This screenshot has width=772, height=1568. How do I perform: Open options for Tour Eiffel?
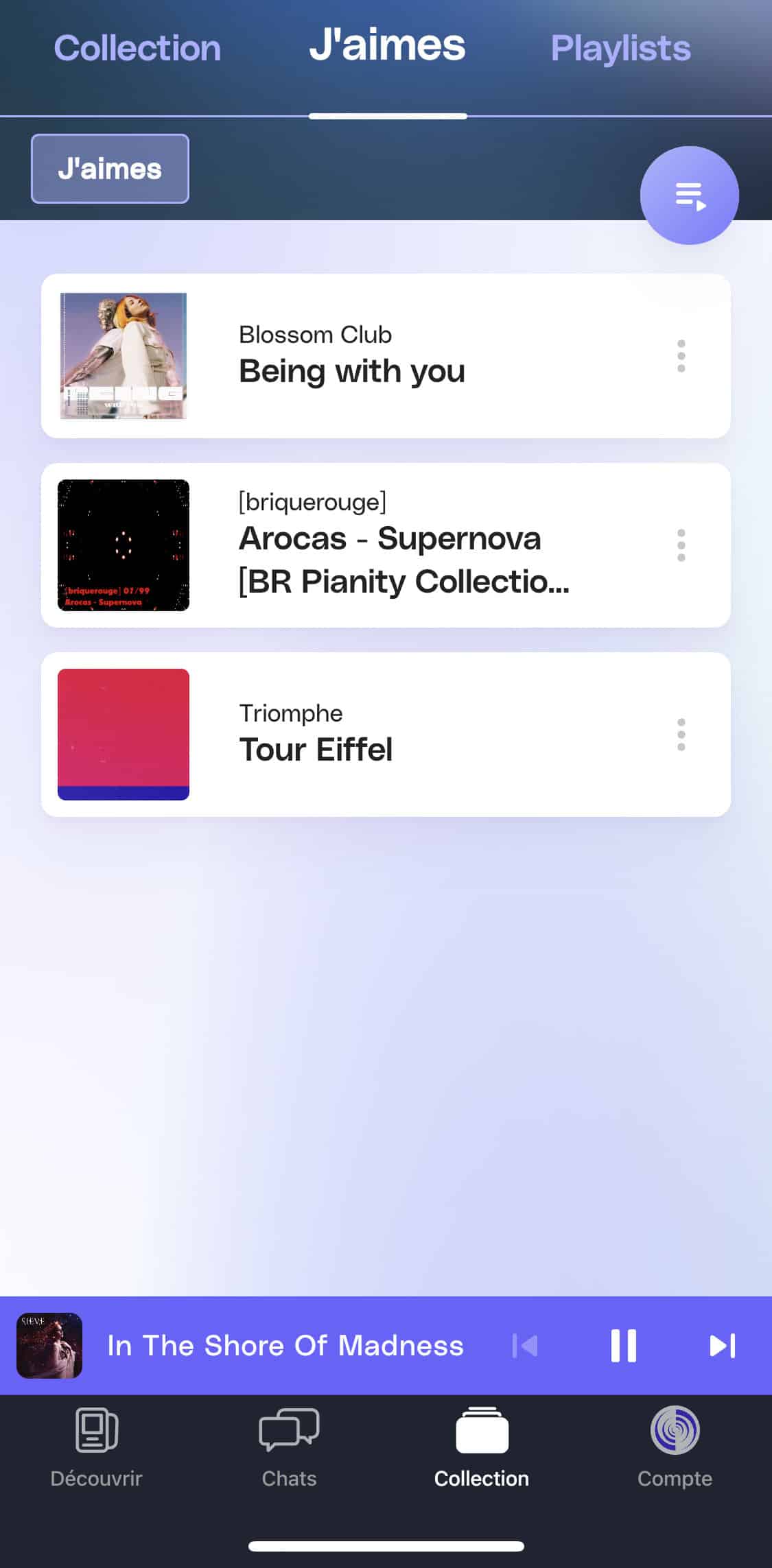pos(681,735)
